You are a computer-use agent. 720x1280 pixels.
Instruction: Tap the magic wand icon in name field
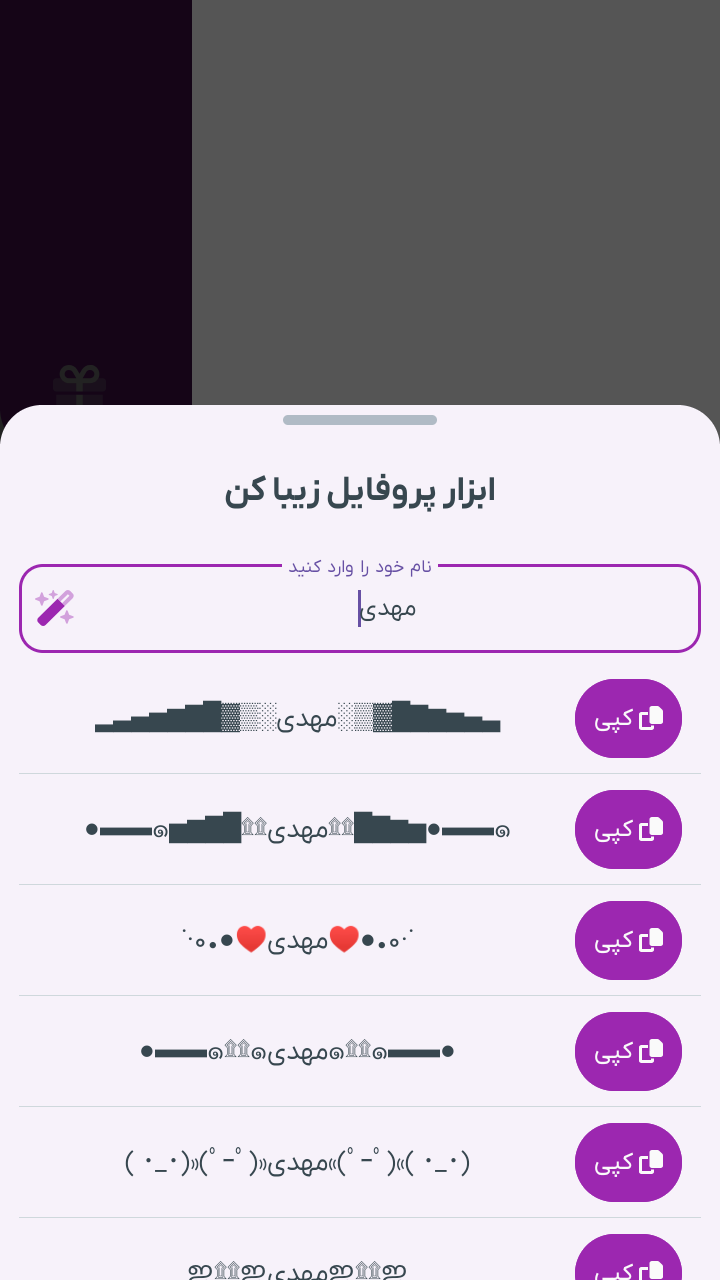pos(55,608)
